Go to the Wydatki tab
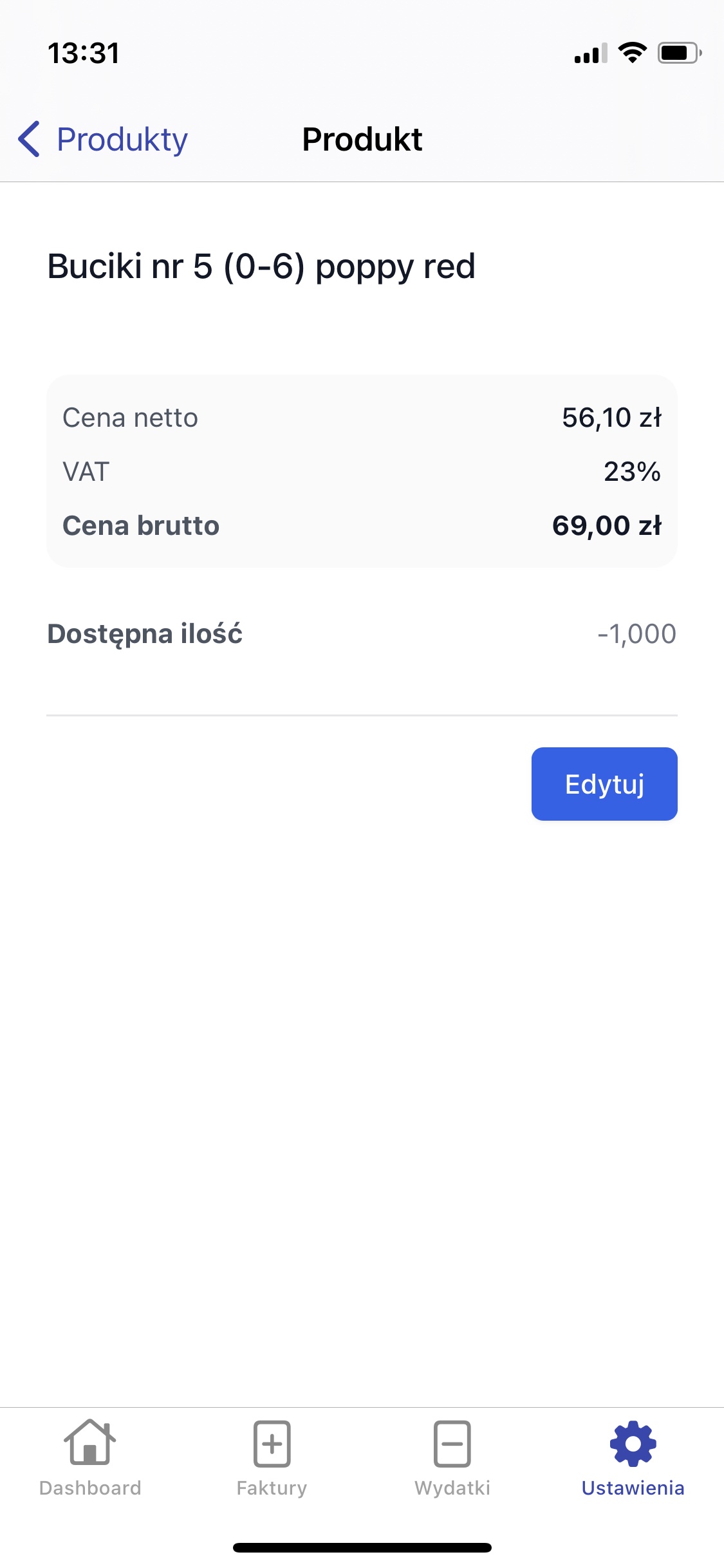 pyautogui.click(x=452, y=1459)
